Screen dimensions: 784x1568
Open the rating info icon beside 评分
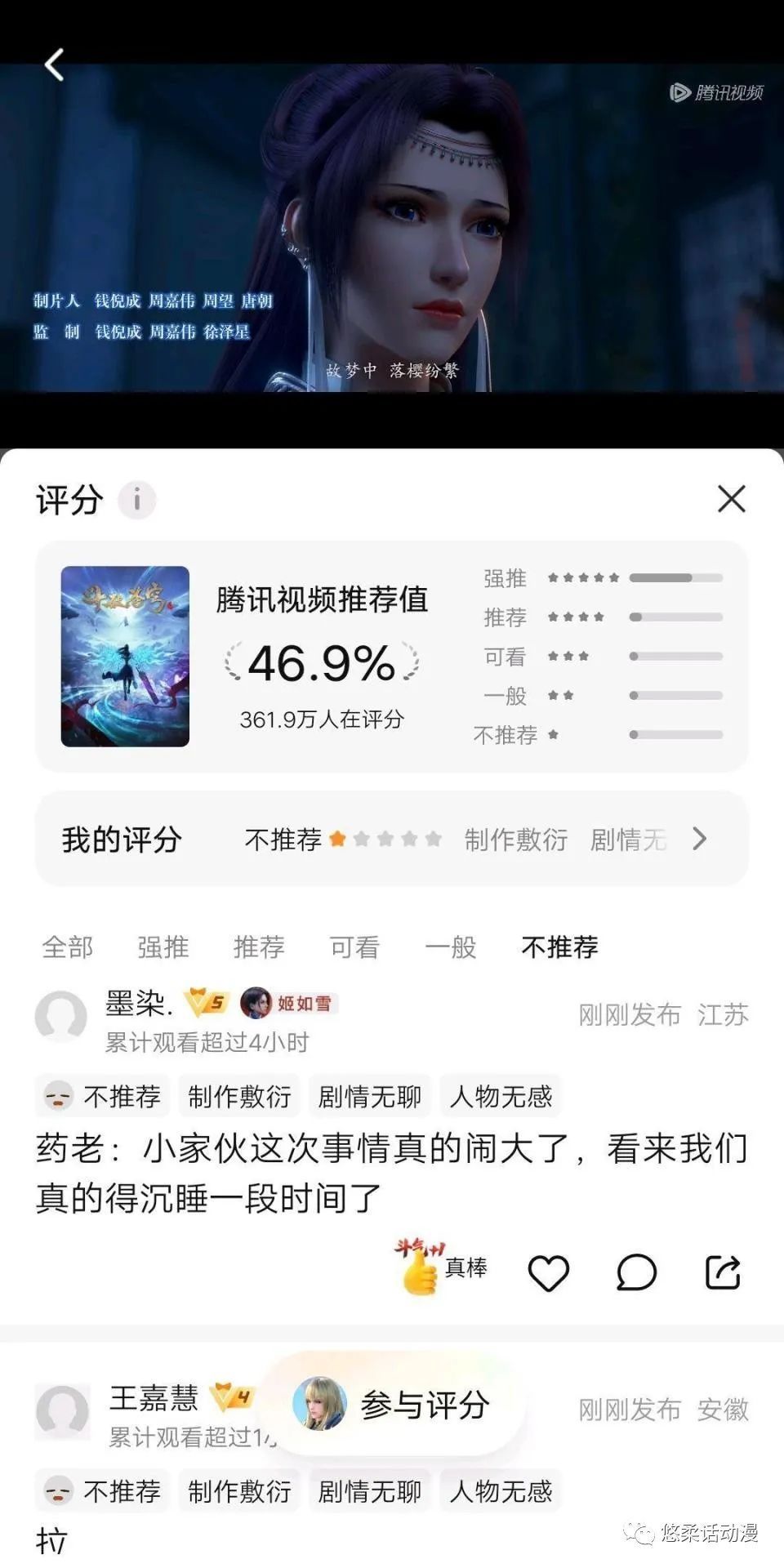click(x=137, y=500)
